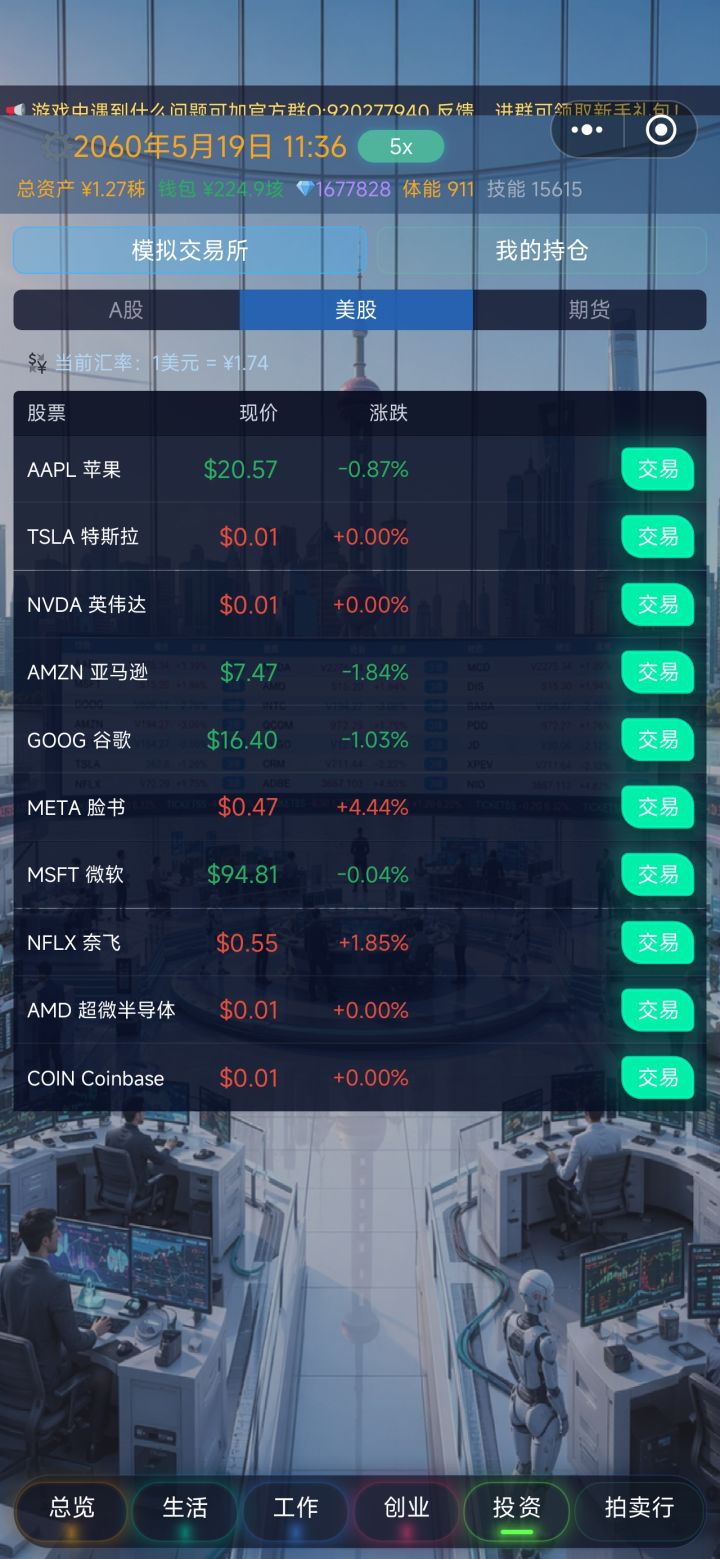Change the 5x game speed
This screenshot has height=1559, width=720.
pos(401,147)
